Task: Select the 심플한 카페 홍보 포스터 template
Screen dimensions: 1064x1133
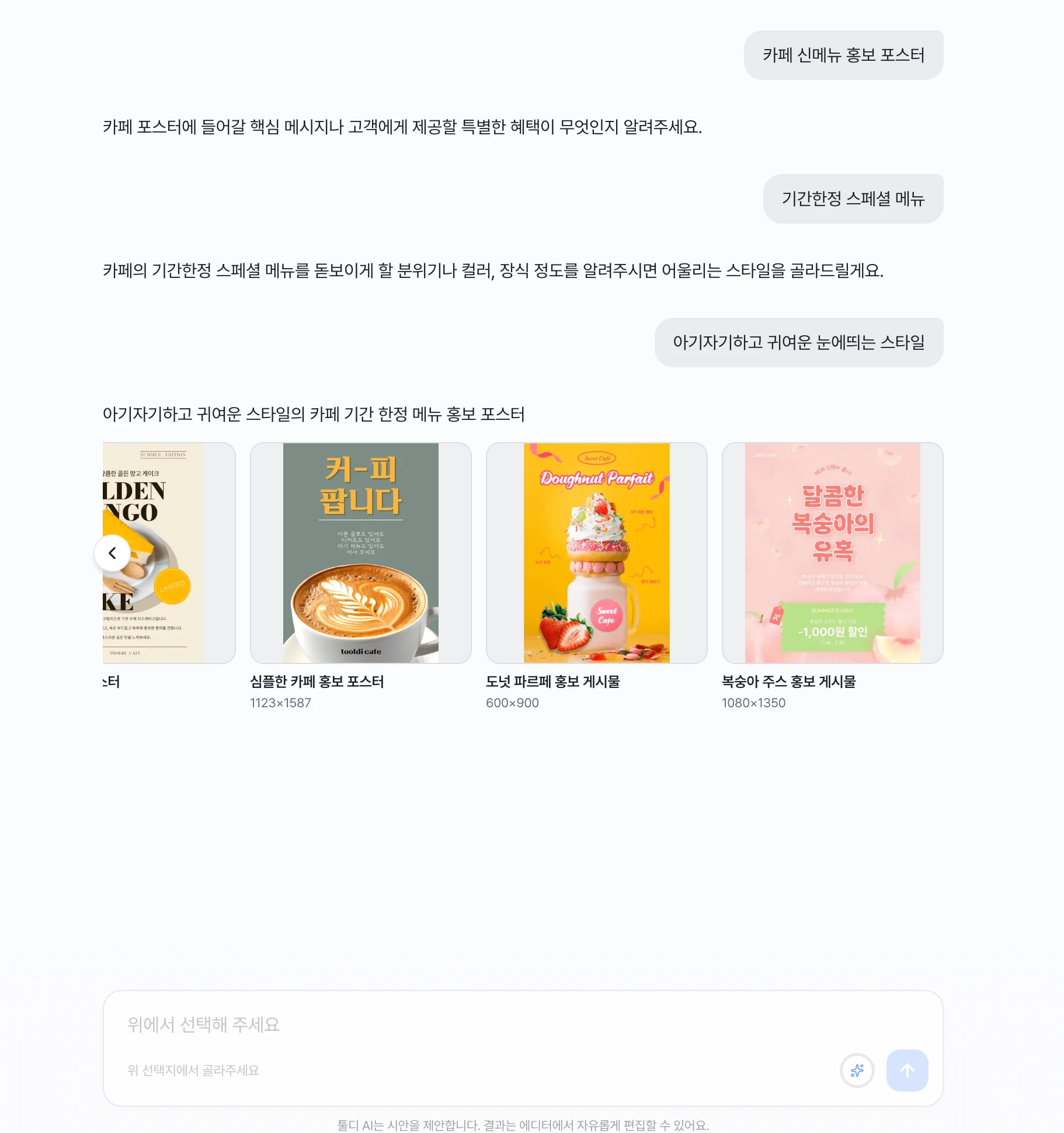Action: [x=360, y=552]
